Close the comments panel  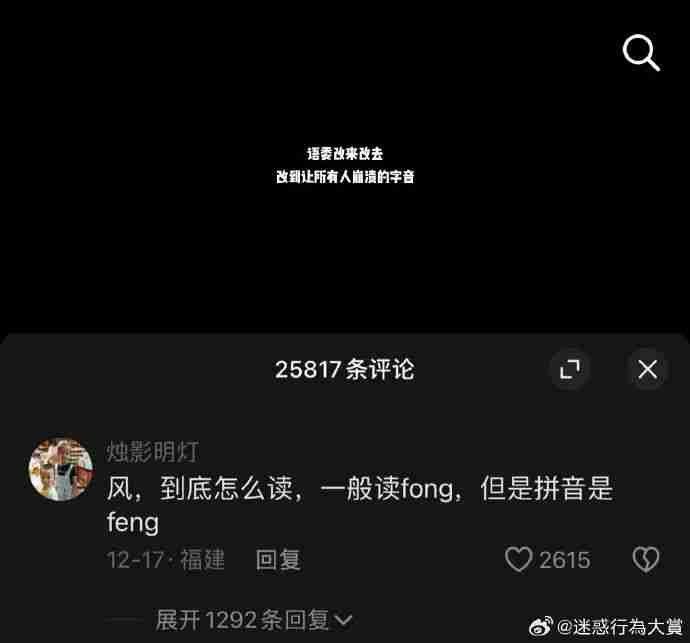point(647,370)
